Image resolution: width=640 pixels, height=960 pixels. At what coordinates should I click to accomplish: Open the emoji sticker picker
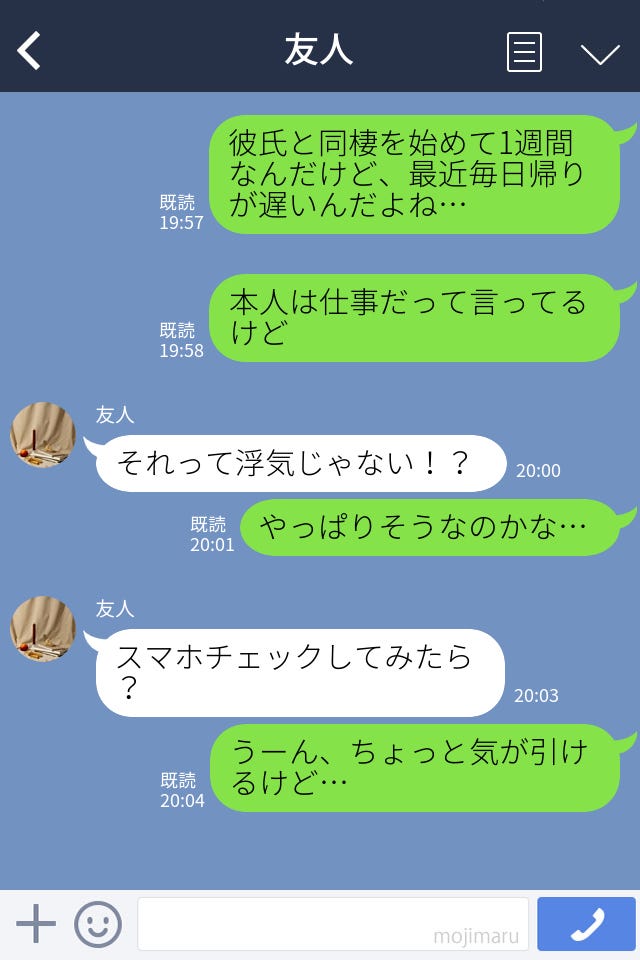[98, 924]
